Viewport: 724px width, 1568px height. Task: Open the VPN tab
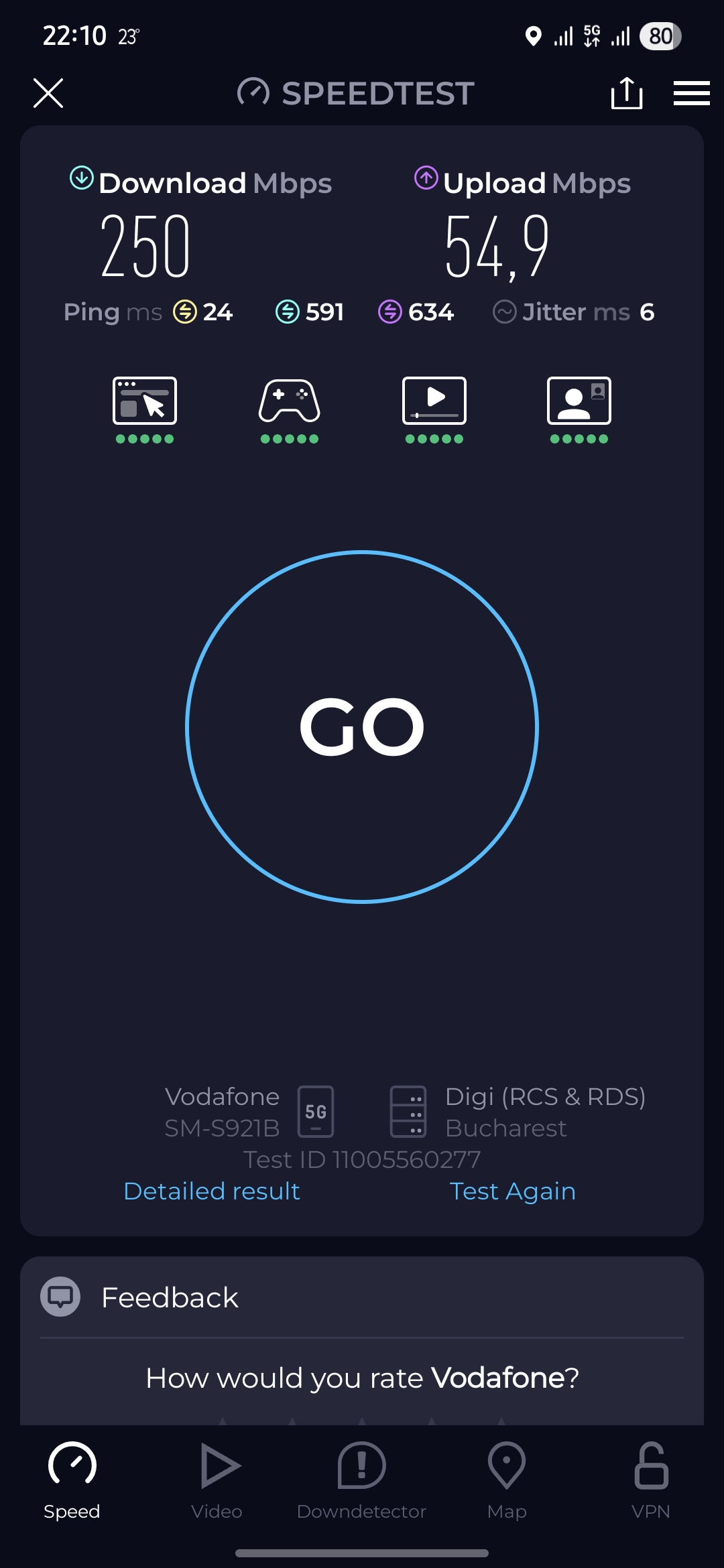click(x=651, y=1481)
